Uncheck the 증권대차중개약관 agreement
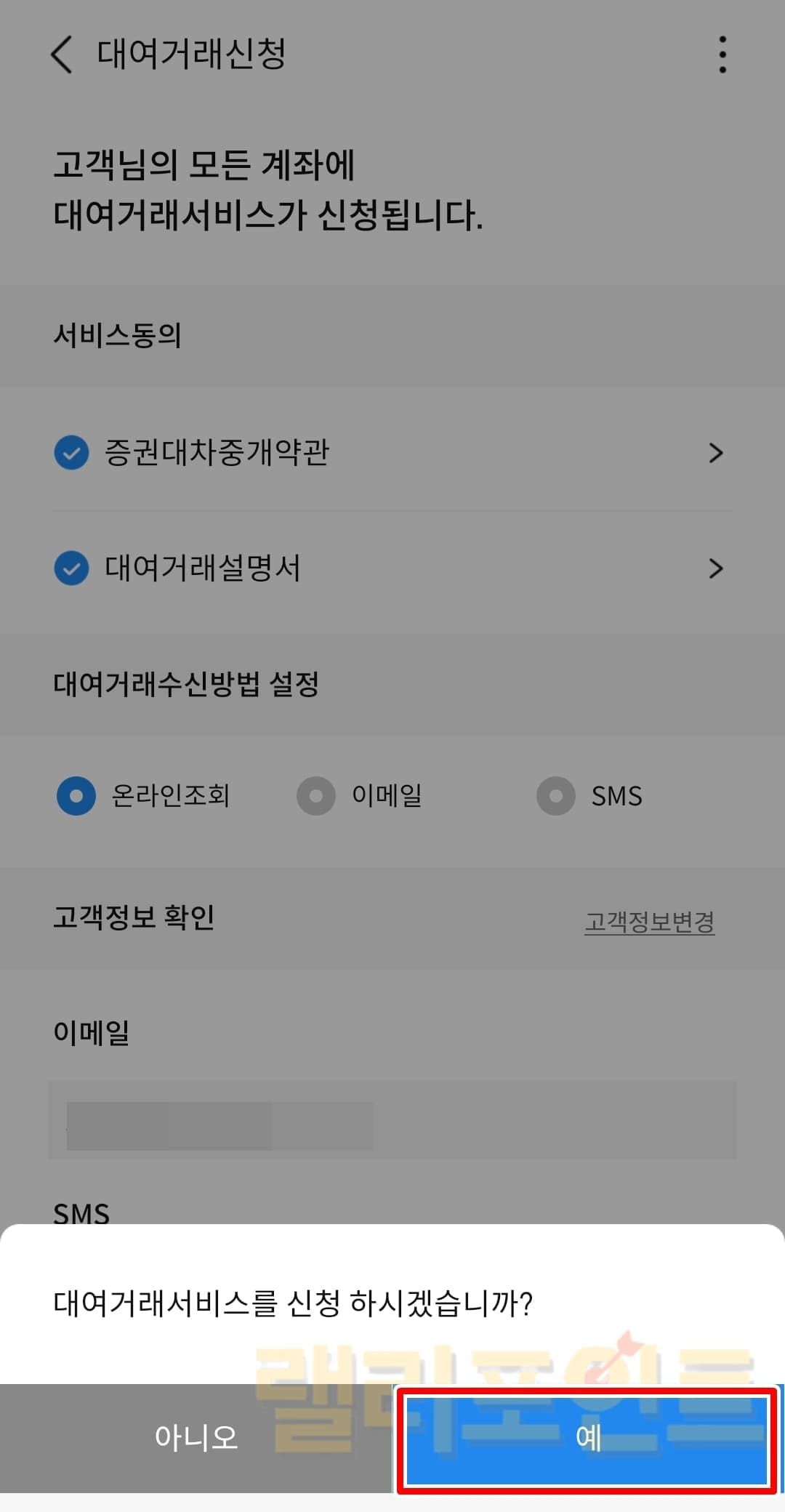This screenshot has width=785, height=1512. point(71,452)
